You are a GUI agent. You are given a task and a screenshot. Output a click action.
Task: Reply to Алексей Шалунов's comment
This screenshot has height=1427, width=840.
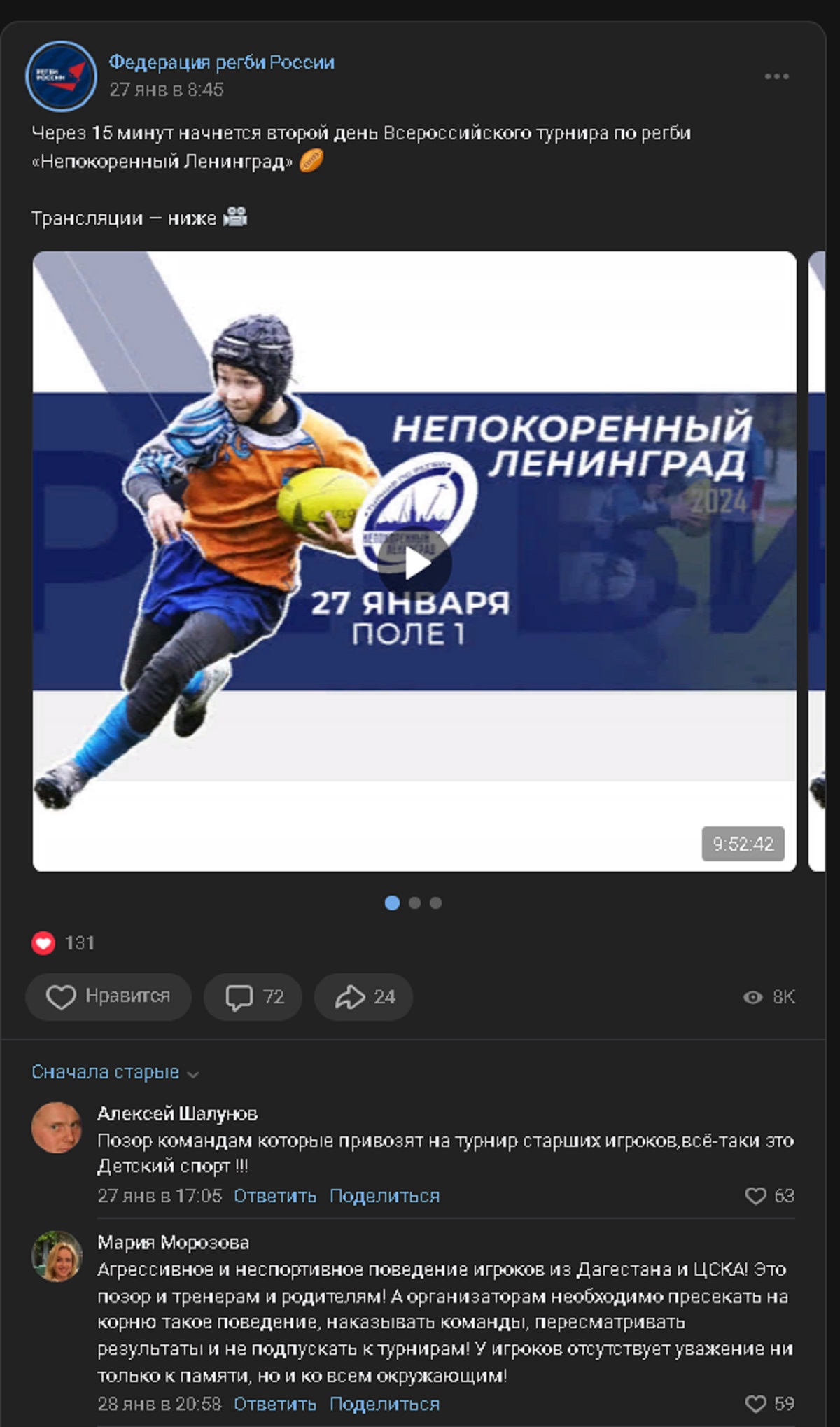(x=275, y=1195)
